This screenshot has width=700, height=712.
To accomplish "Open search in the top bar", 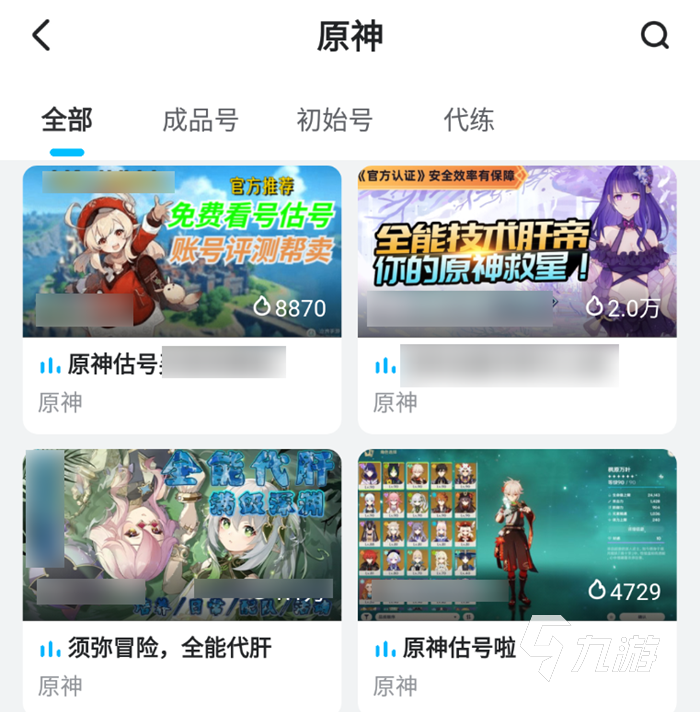I will click(x=655, y=37).
